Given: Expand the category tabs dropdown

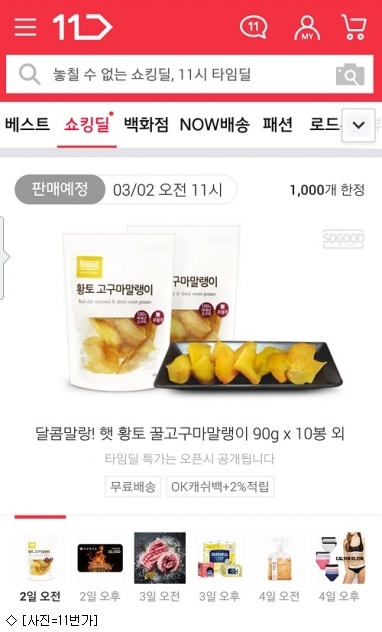Looking at the screenshot, I should pos(358,125).
